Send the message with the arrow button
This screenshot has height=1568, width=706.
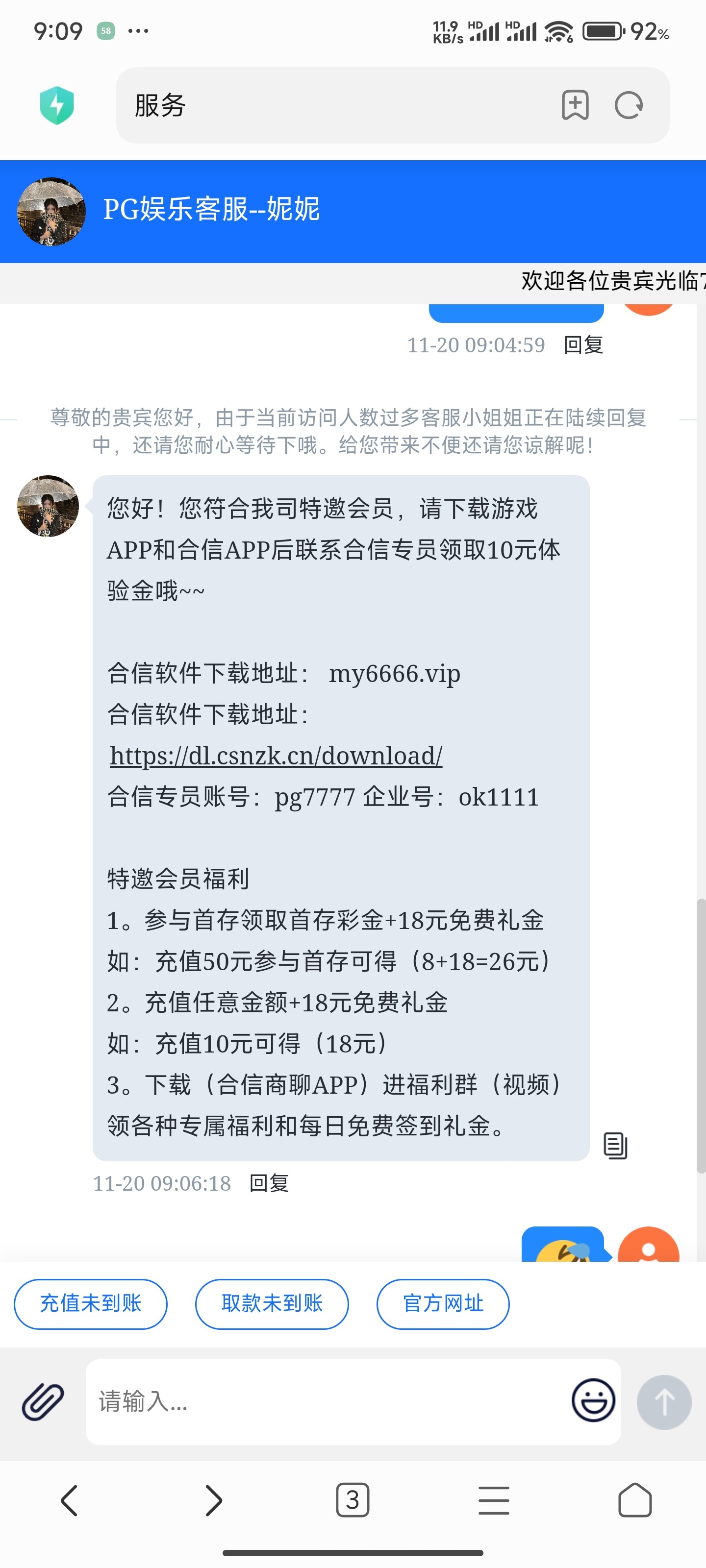click(663, 1402)
